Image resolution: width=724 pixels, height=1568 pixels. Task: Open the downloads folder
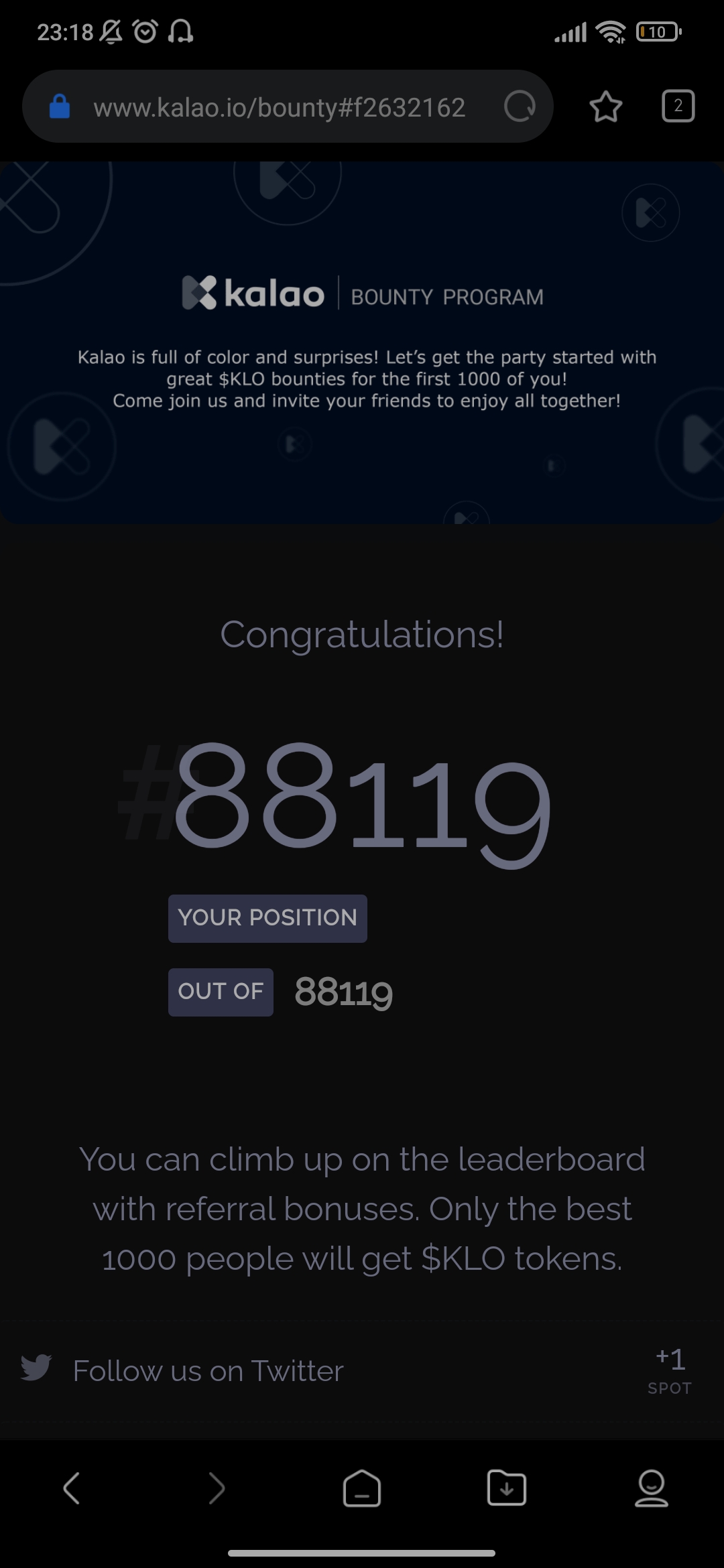click(507, 1488)
